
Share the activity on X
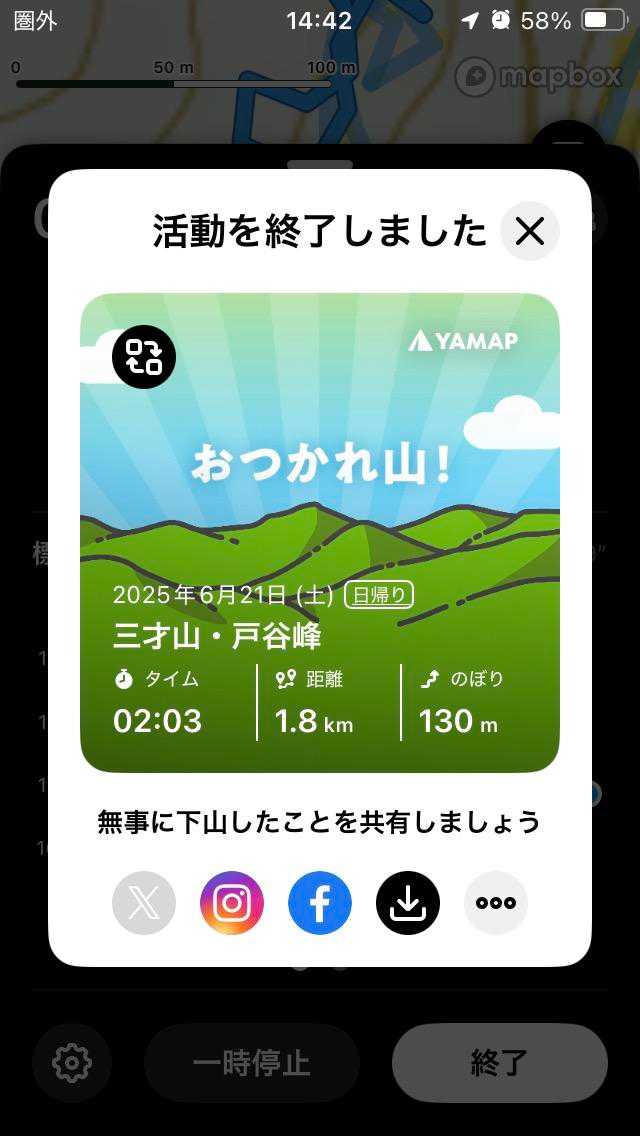(x=144, y=903)
